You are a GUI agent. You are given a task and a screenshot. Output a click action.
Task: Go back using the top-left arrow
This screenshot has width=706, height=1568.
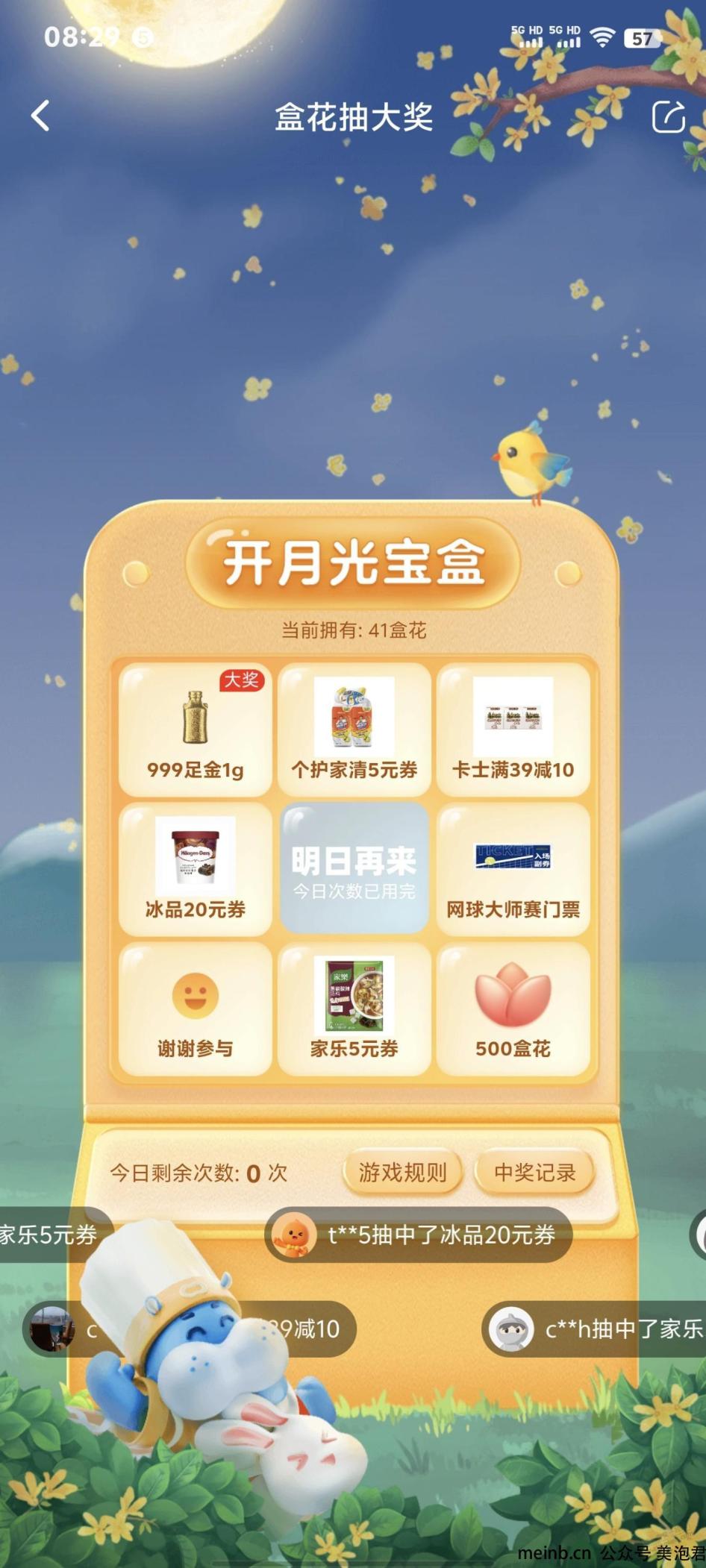[x=40, y=116]
